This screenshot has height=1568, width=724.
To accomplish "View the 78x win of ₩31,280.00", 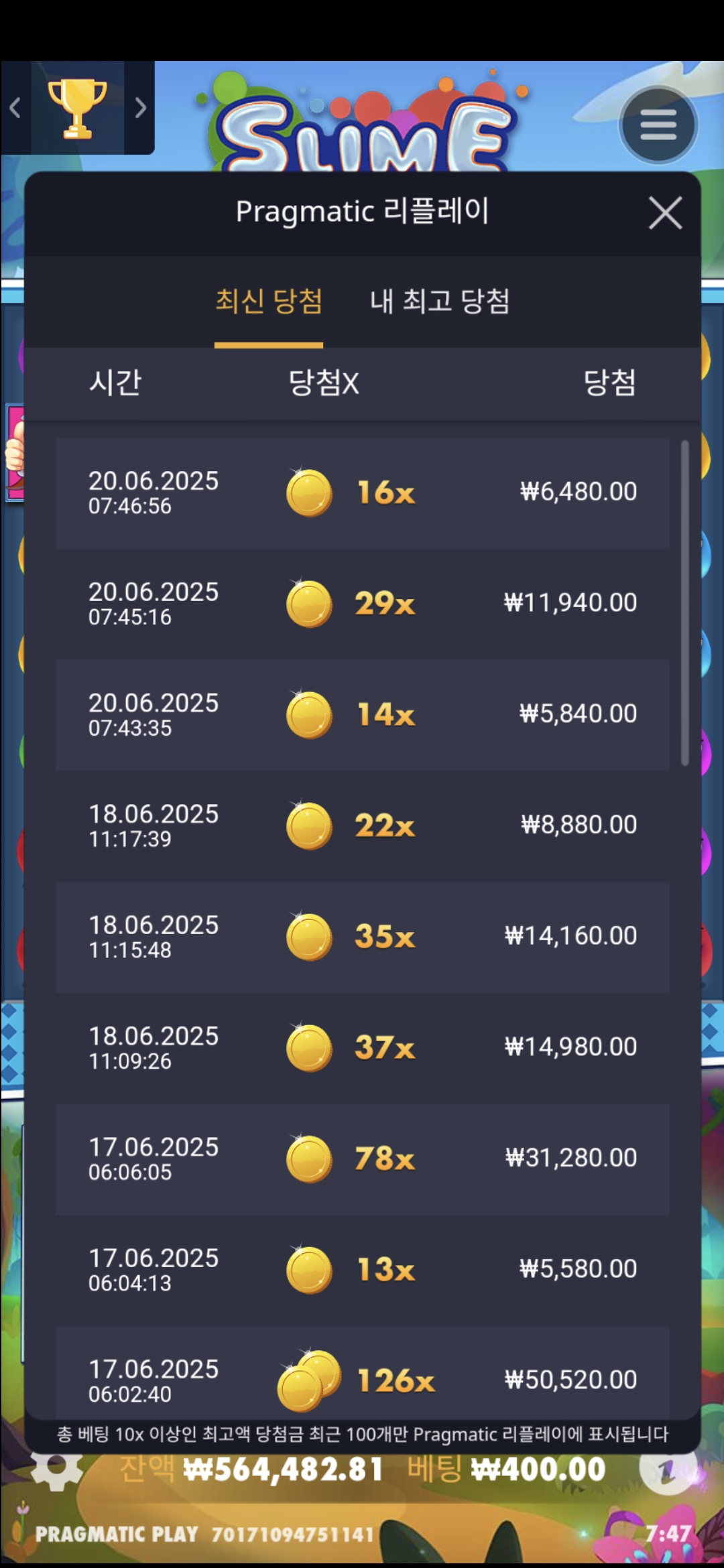I will click(x=362, y=1159).
